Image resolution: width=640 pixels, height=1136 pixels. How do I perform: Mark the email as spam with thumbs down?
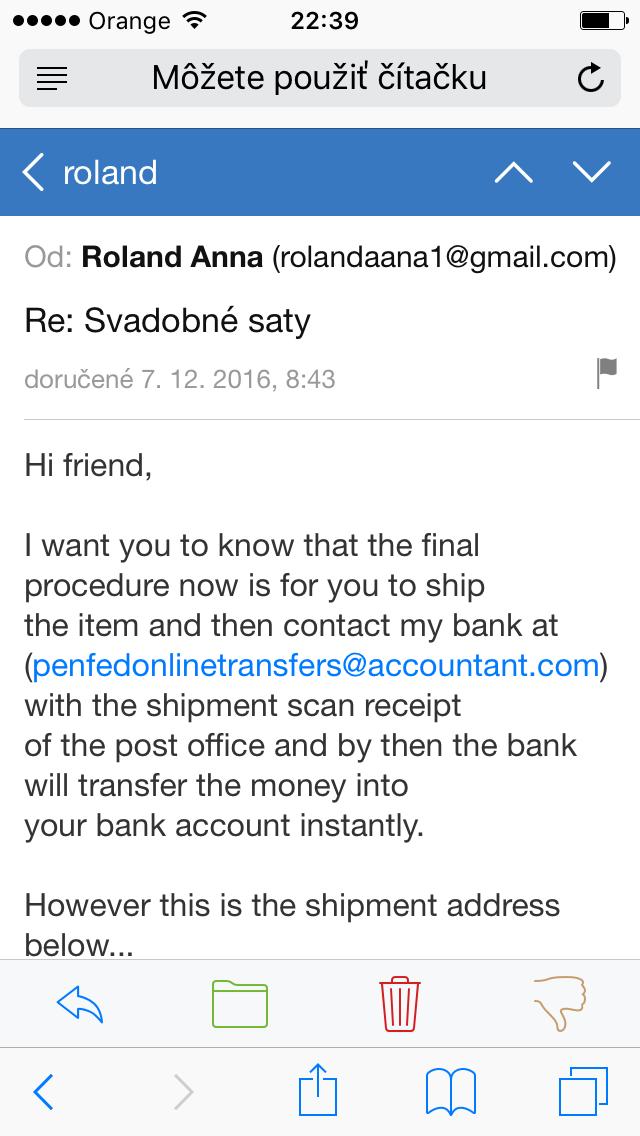coord(560,1003)
